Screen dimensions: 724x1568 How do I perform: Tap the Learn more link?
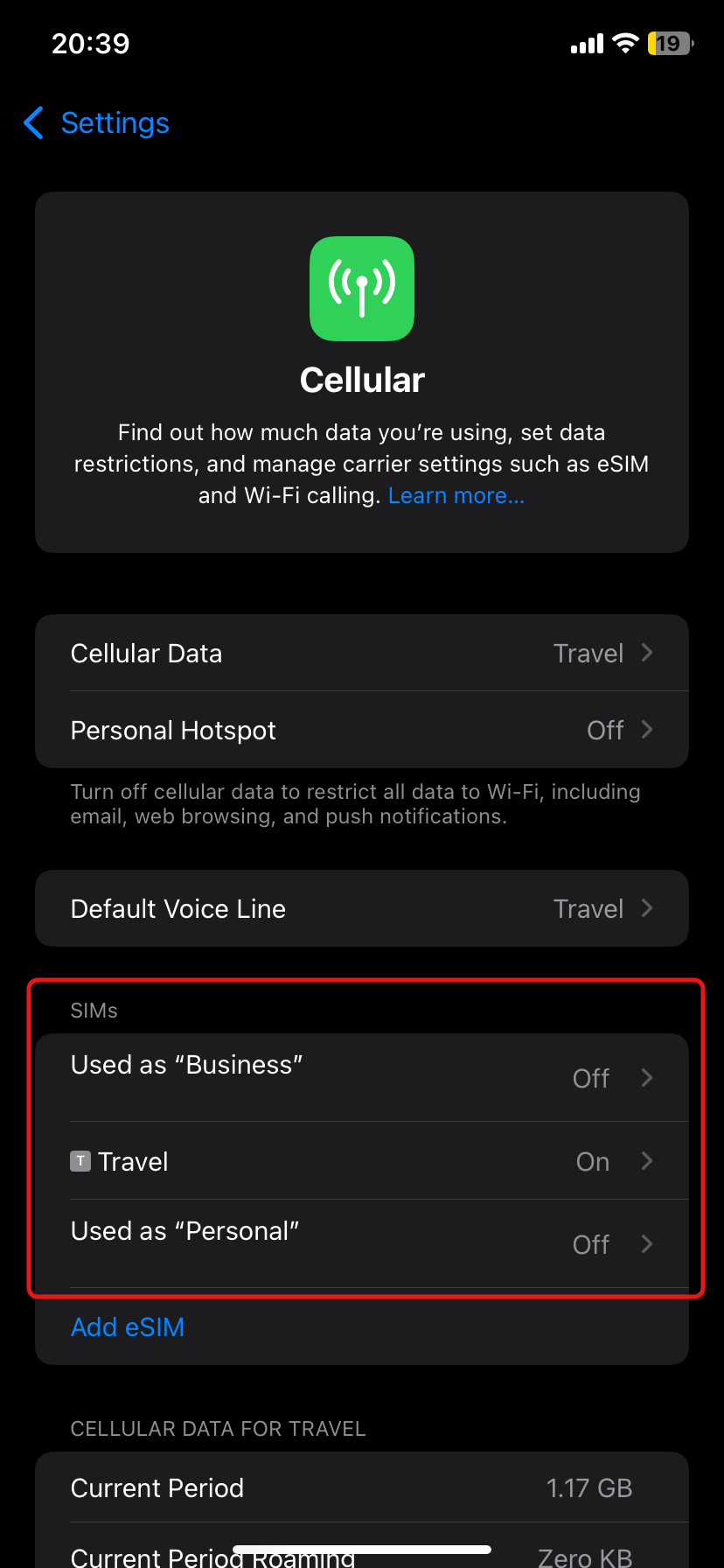pos(456,496)
